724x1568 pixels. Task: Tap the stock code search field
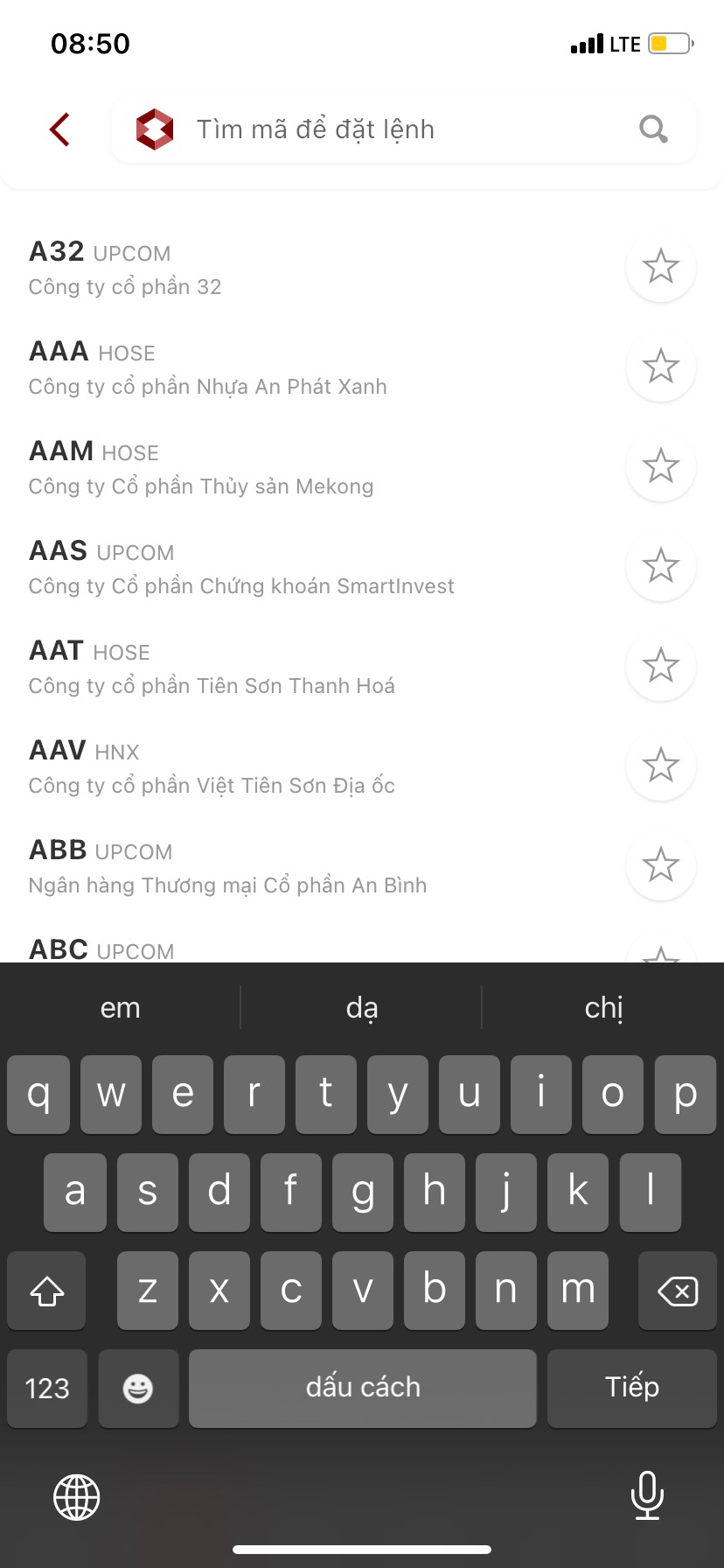(404, 129)
